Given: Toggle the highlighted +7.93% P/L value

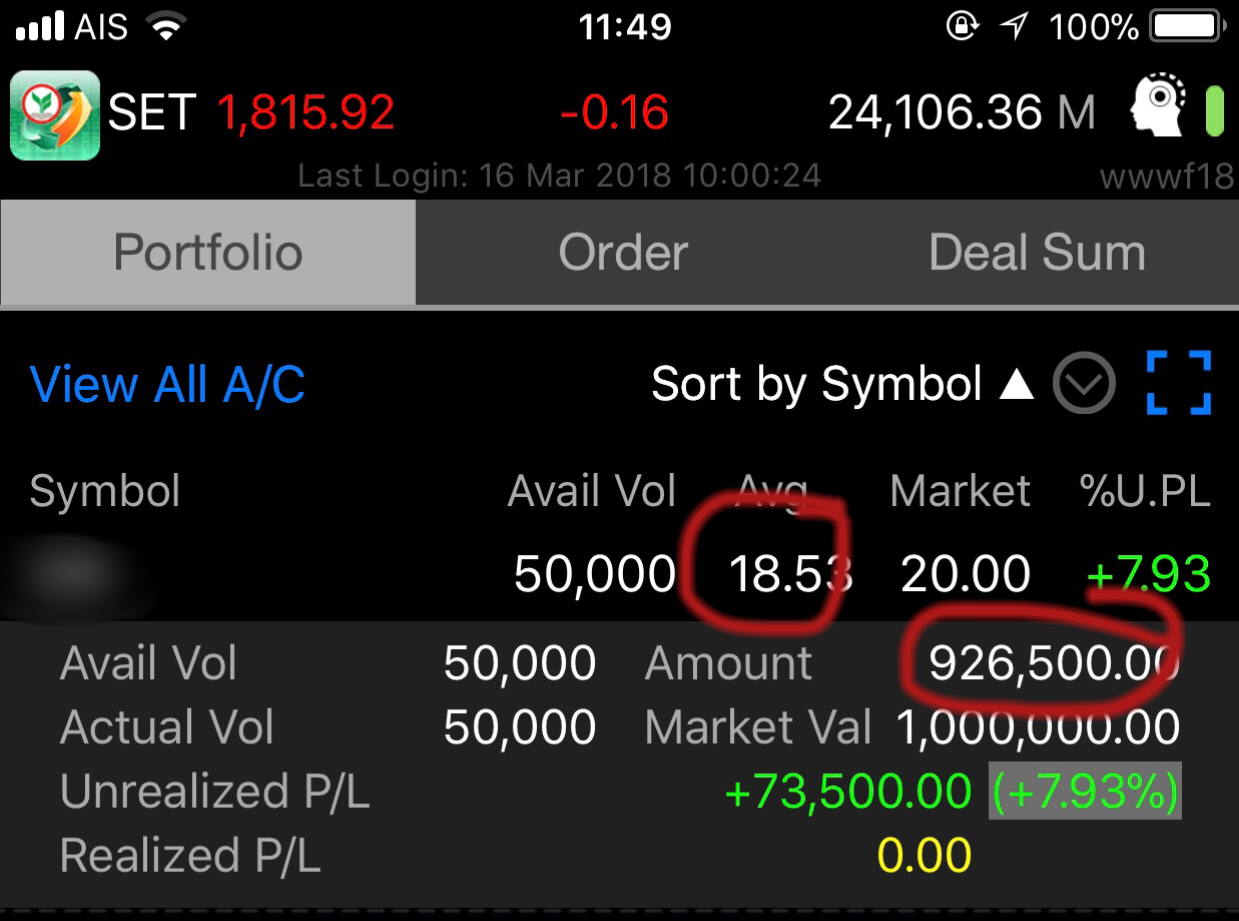Looking at the screenshot, I should pyautogui.click(x=1085, y=792).
